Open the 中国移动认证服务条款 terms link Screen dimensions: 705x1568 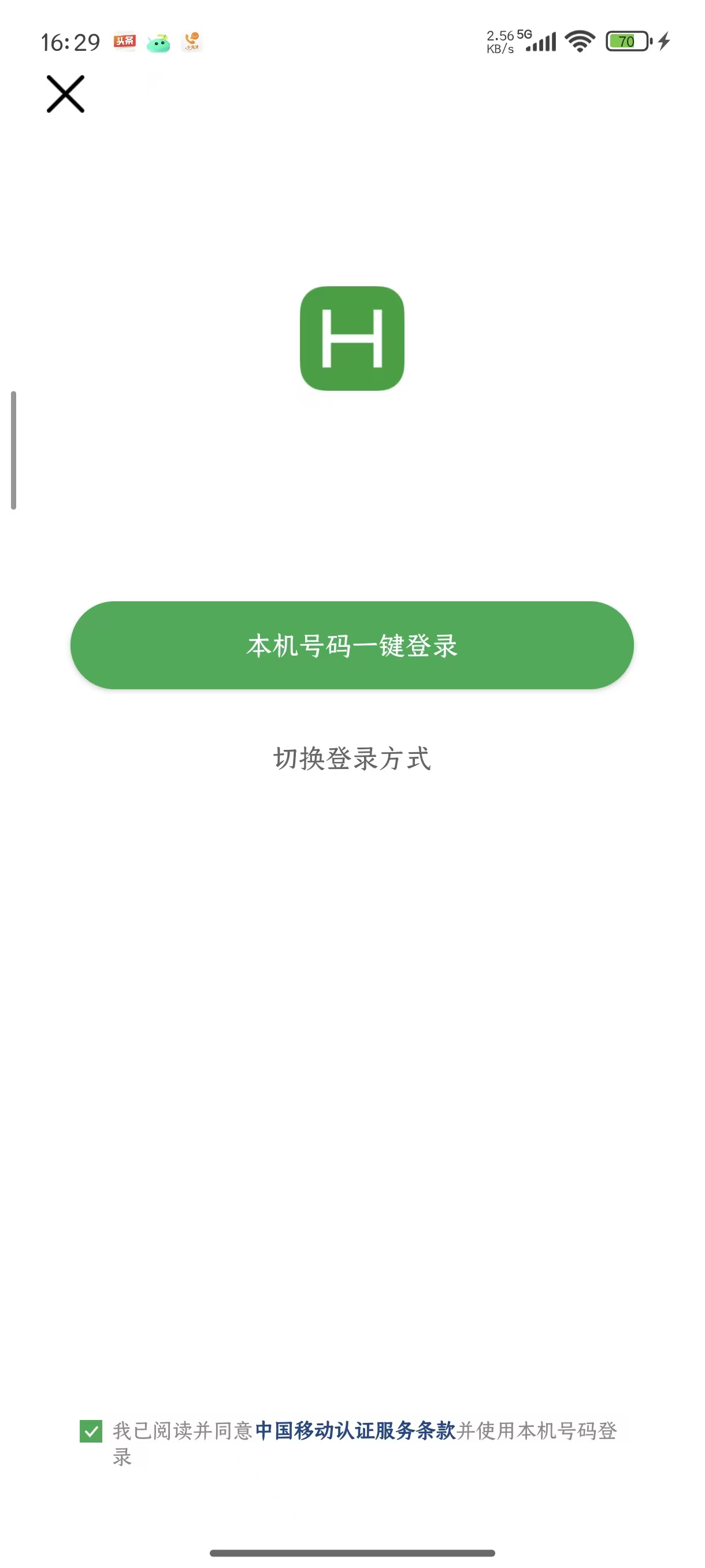point(356,1432)
